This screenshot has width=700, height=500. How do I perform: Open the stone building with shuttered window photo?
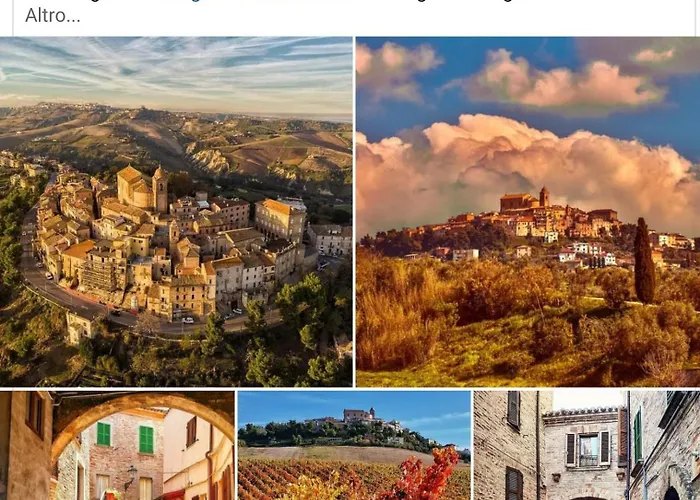coord(586,446)
